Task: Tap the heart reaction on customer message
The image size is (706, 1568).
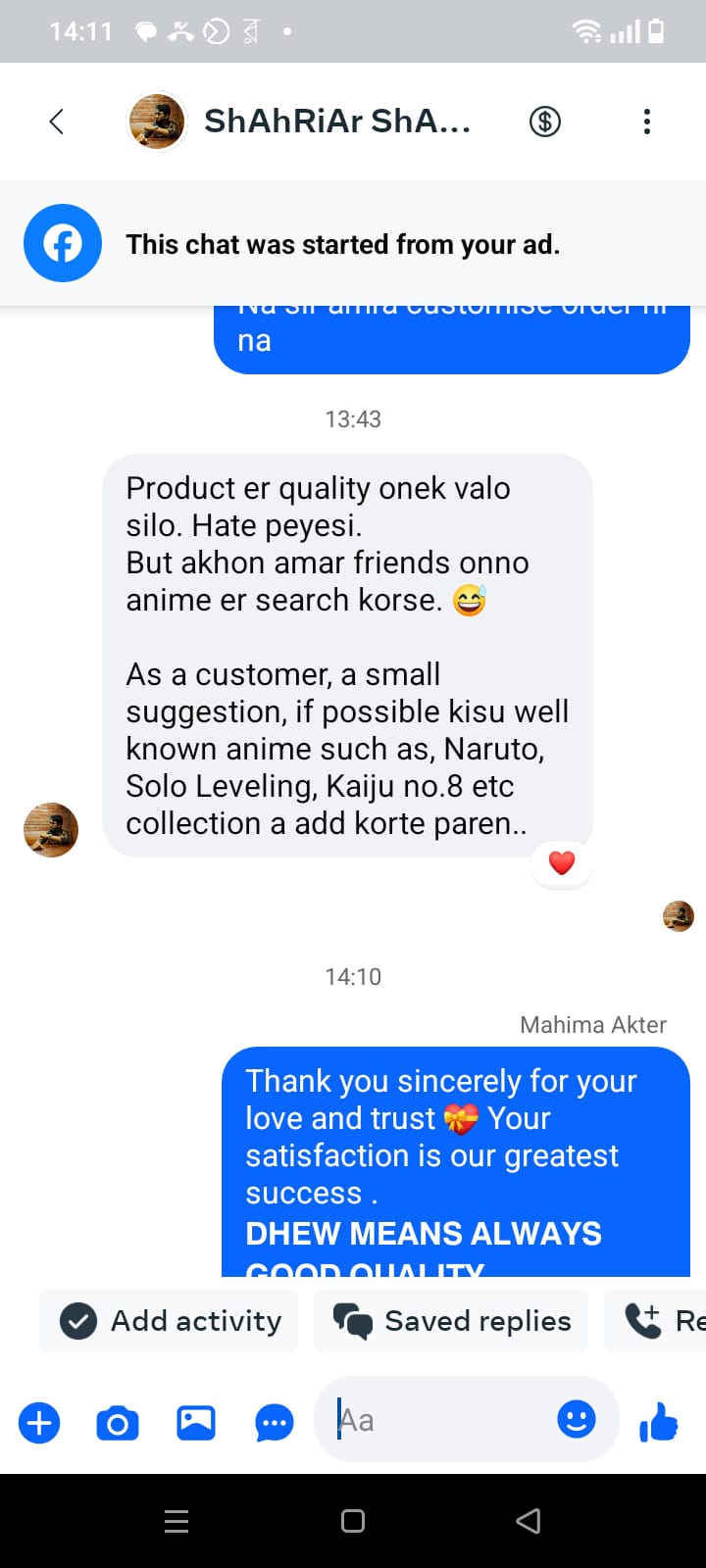Action: click(562, 863)
